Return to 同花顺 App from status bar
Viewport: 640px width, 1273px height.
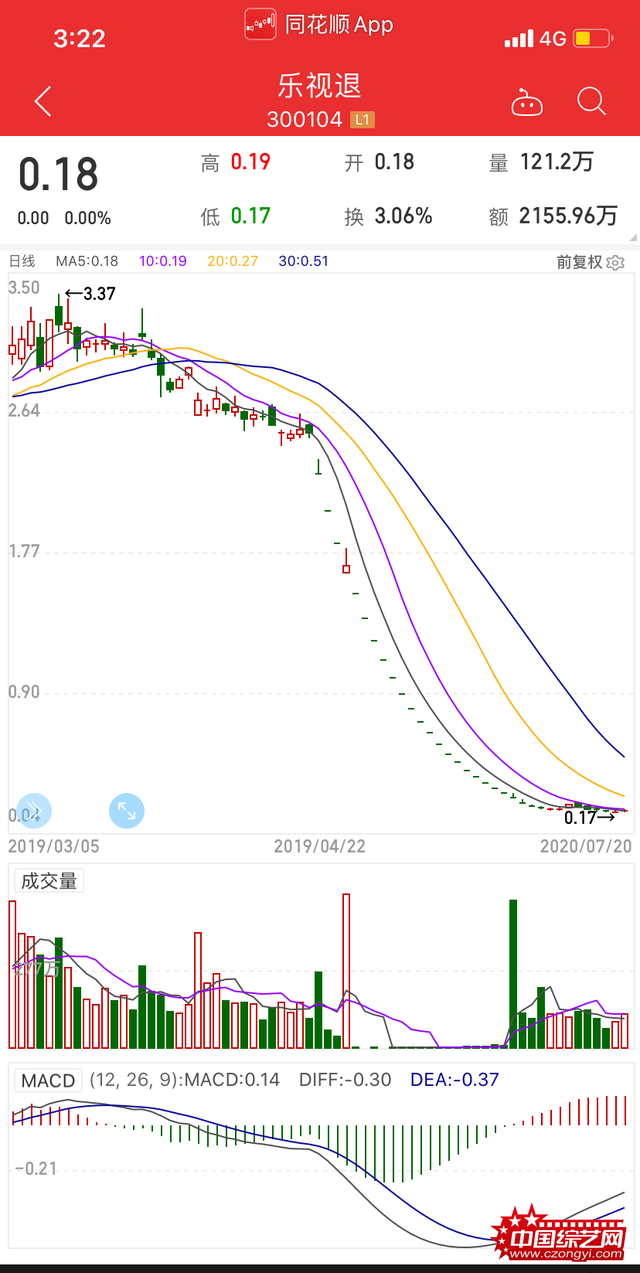(x=319, y=24)
